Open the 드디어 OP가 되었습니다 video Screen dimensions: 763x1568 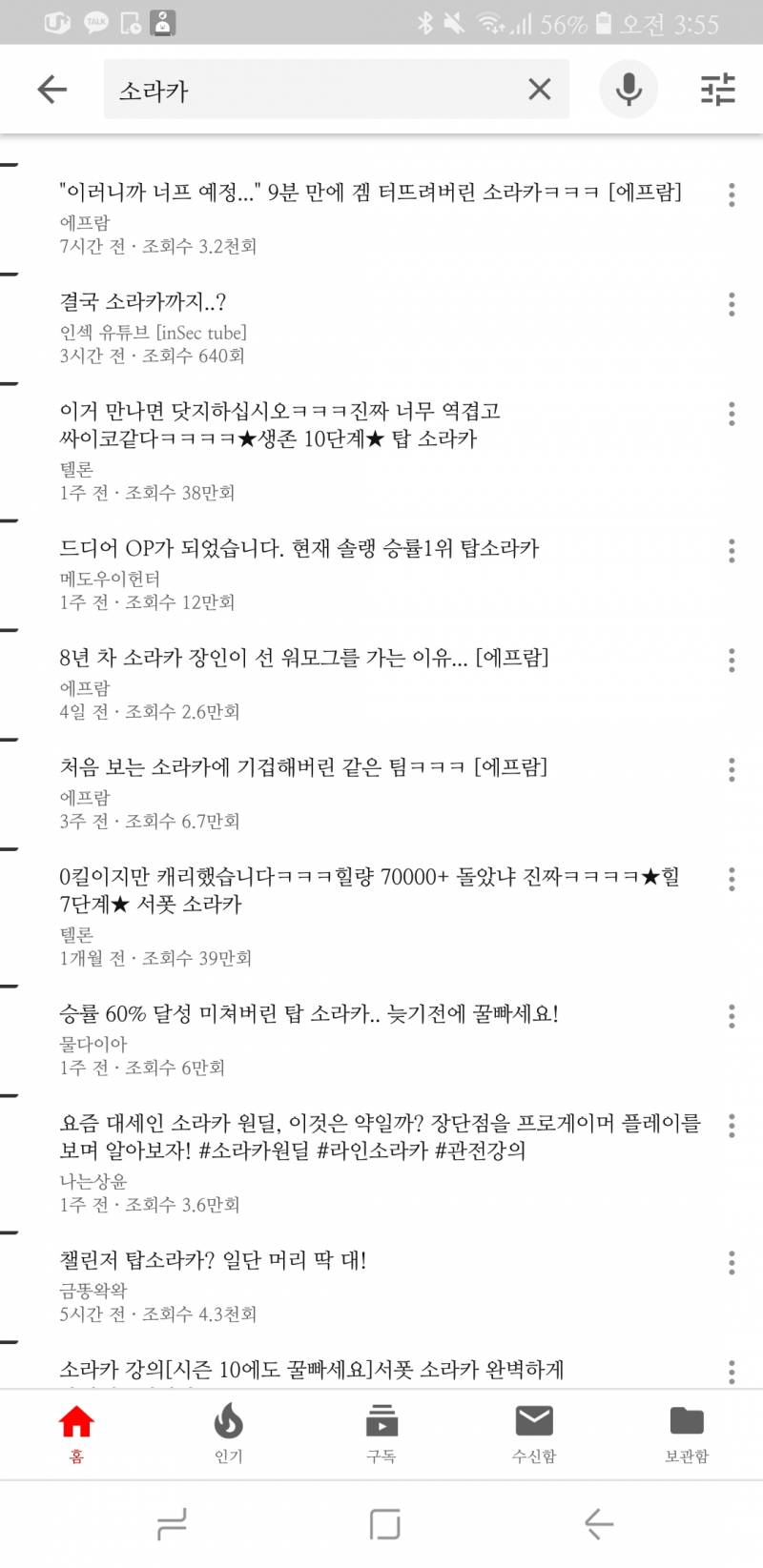coord(299,548)
